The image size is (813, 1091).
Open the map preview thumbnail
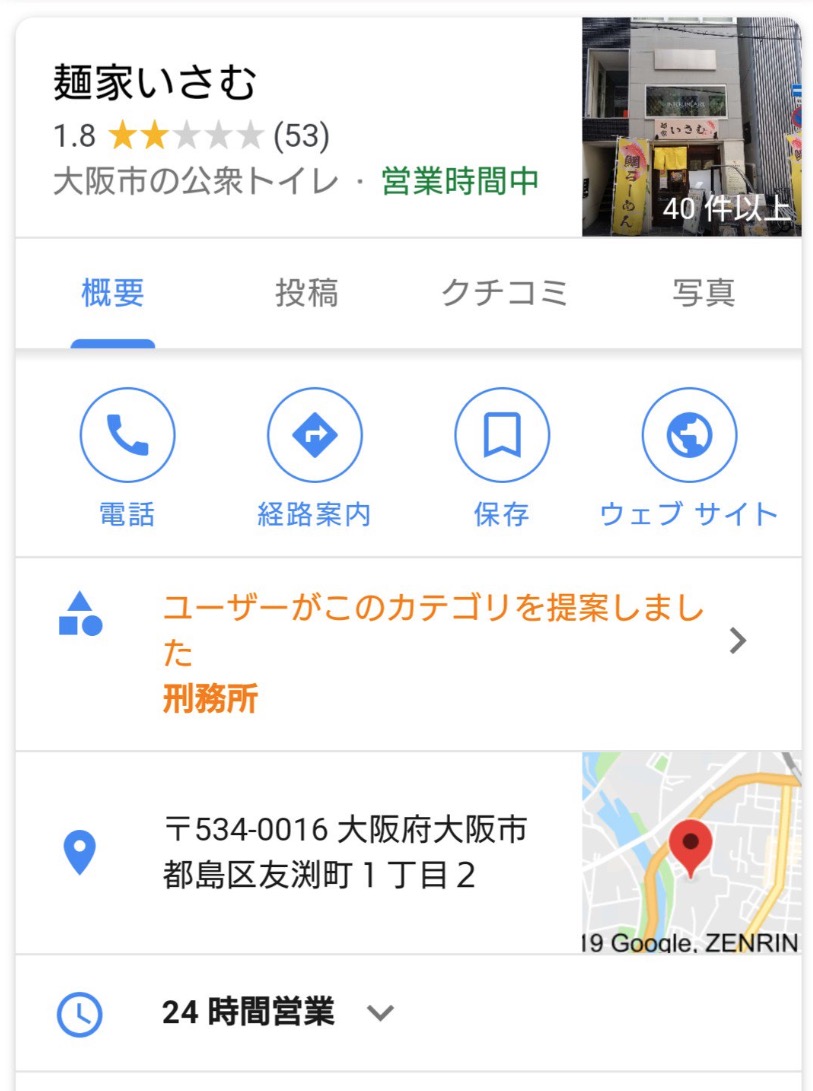point(691,852)
